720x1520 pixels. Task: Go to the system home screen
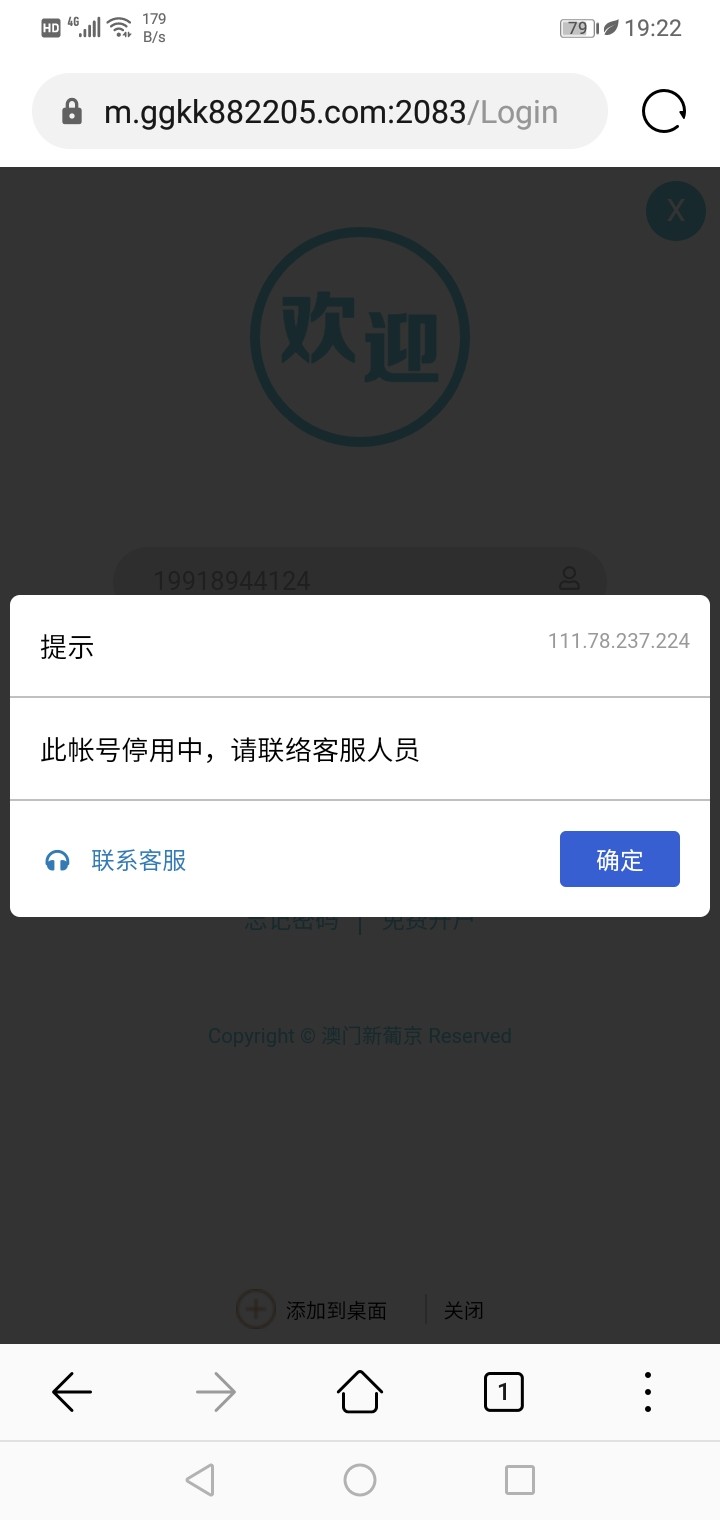tap(360, 1480)
